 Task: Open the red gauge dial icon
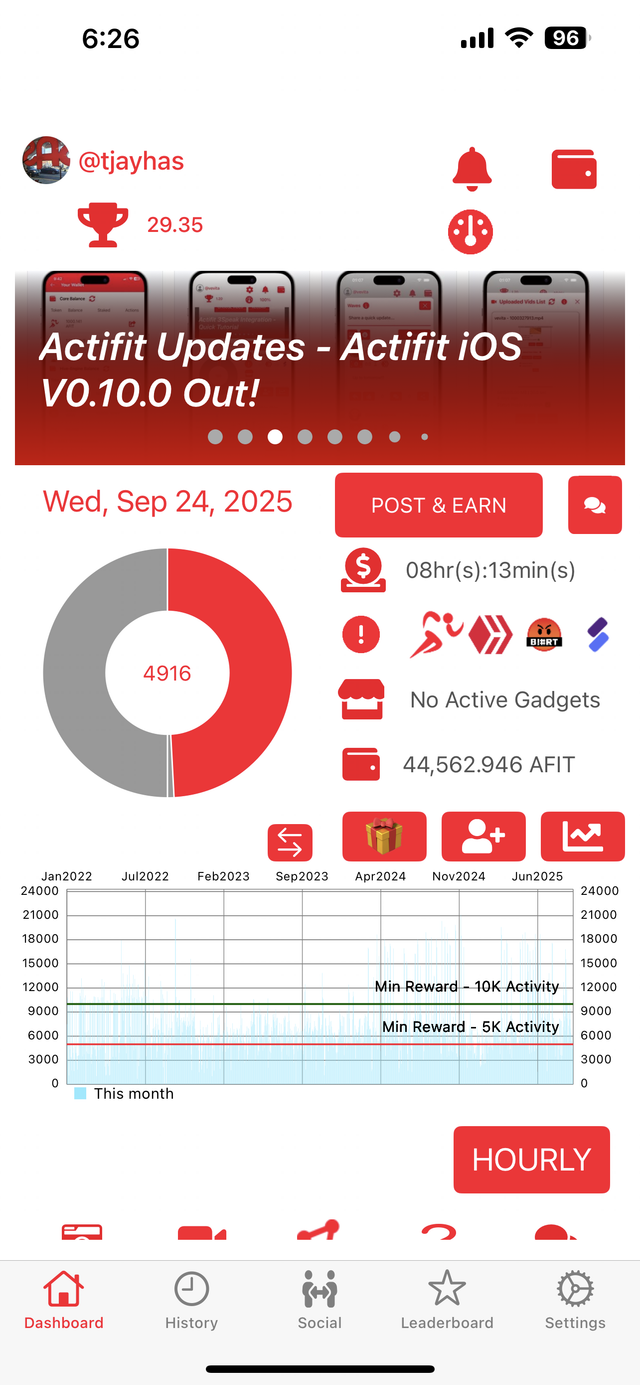(x=470, y=231)
